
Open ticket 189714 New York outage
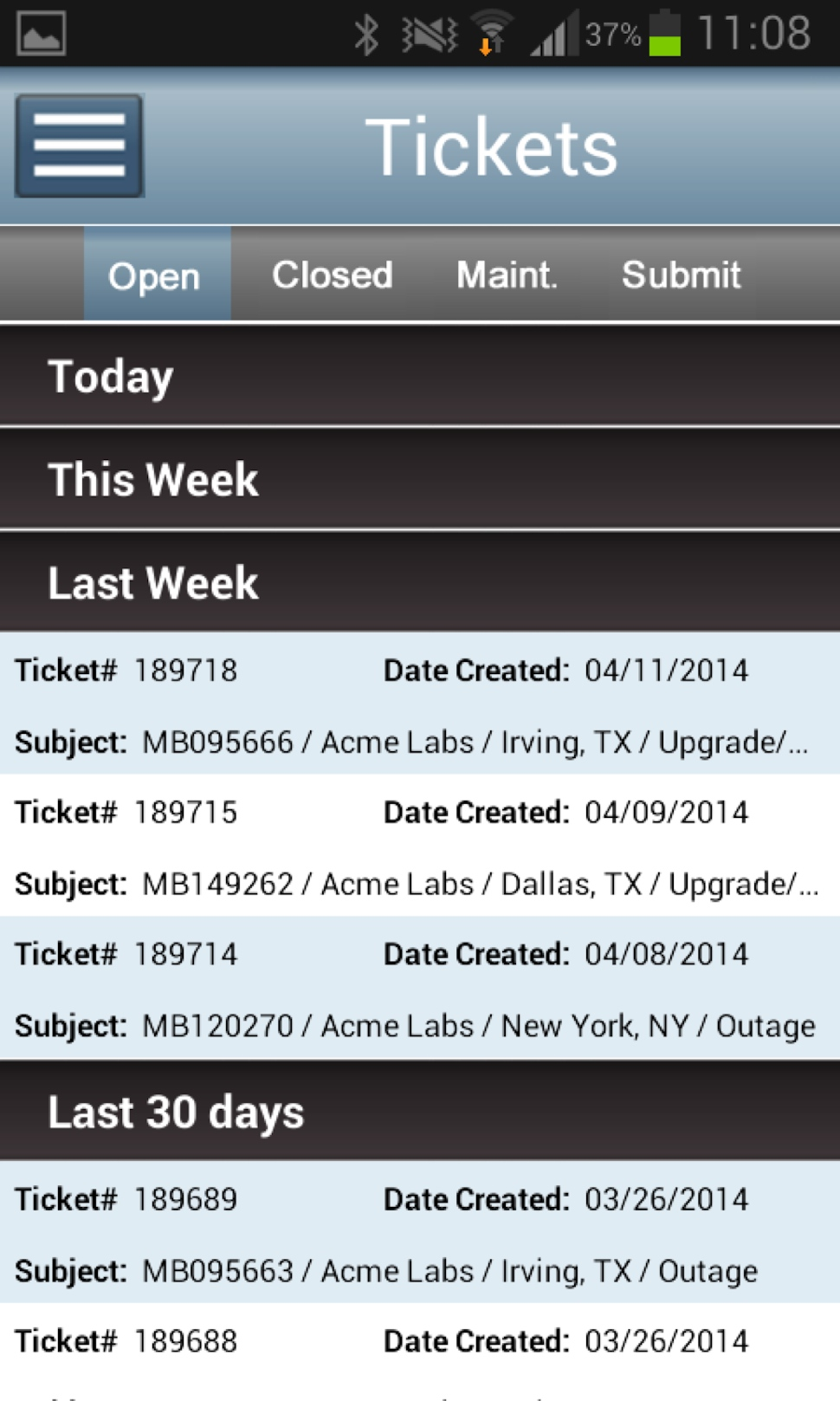tap(420, 989)
